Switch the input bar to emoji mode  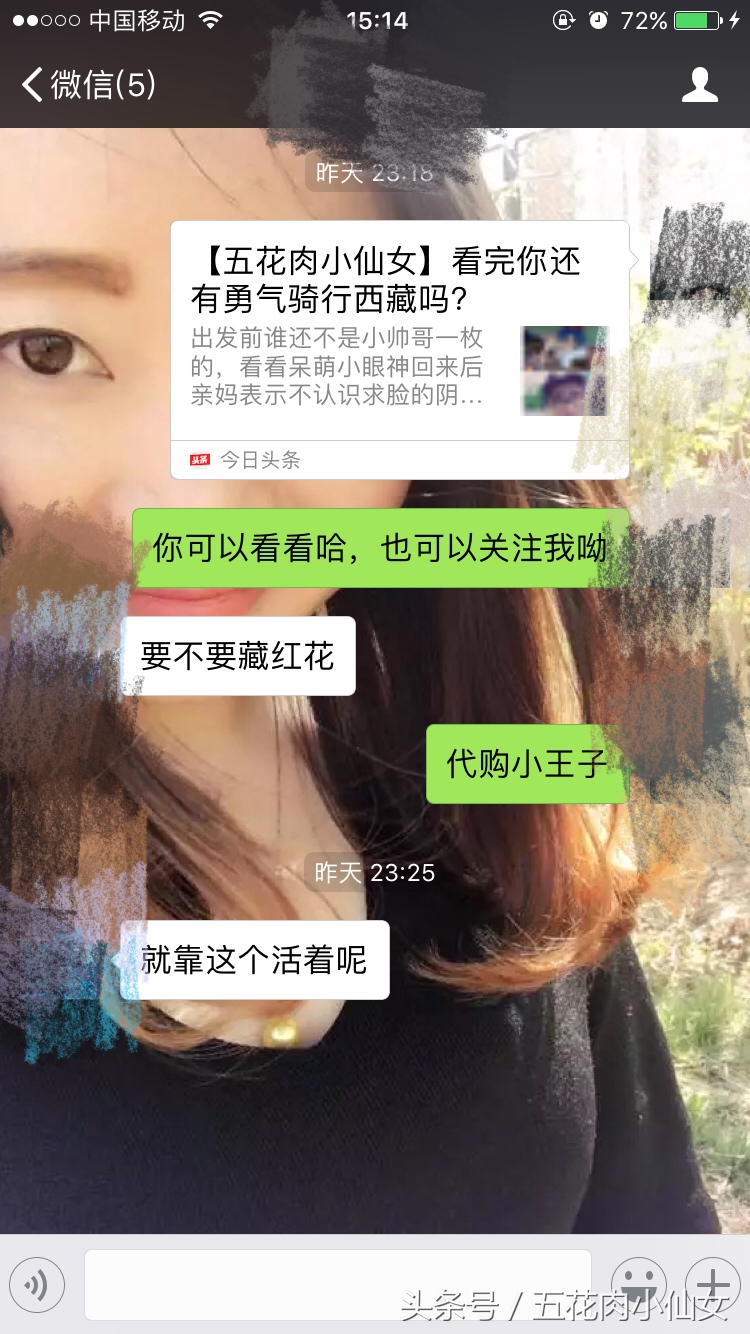click(x=640, y=1285)
